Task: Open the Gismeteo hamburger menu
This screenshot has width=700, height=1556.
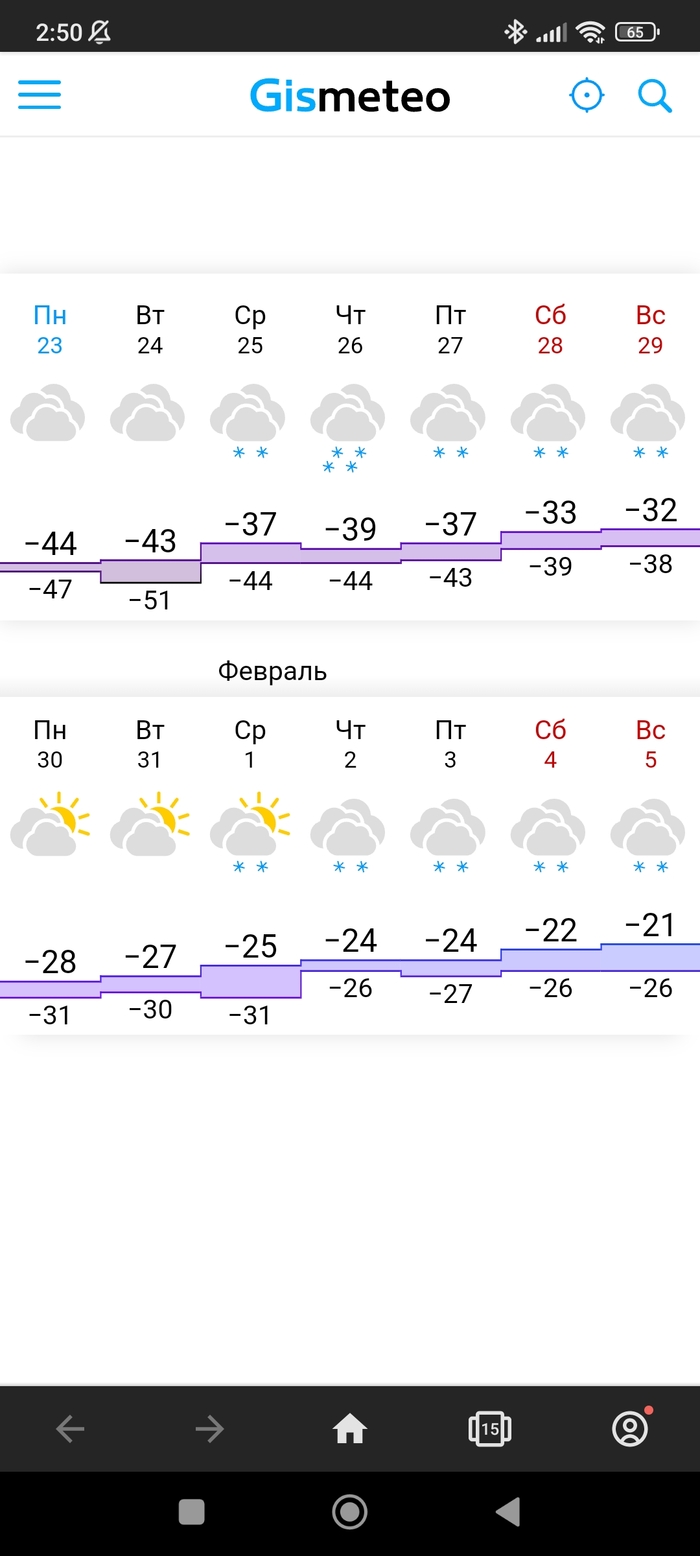Action: tap(40, 95)
